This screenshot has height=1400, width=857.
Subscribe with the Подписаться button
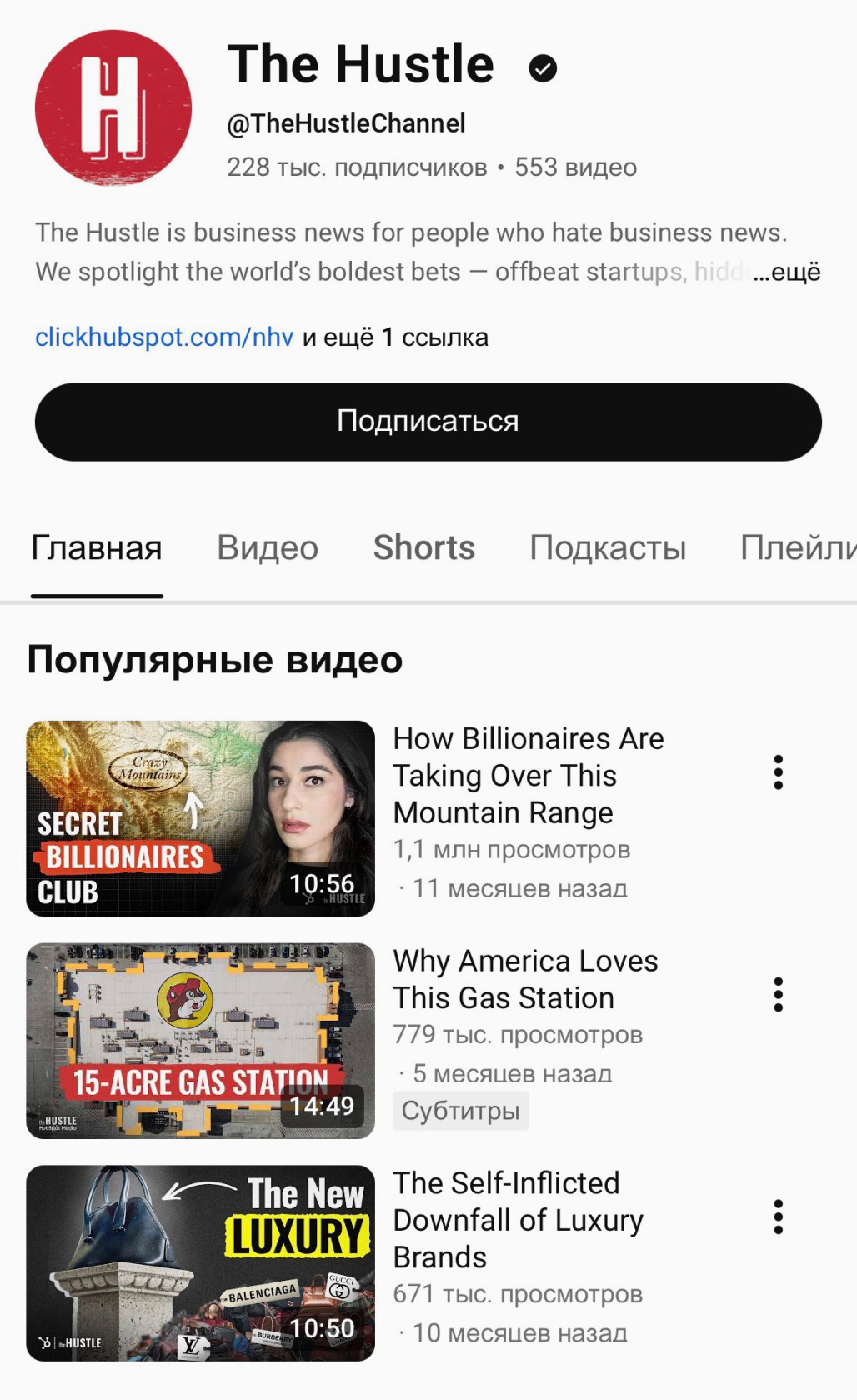428,422
